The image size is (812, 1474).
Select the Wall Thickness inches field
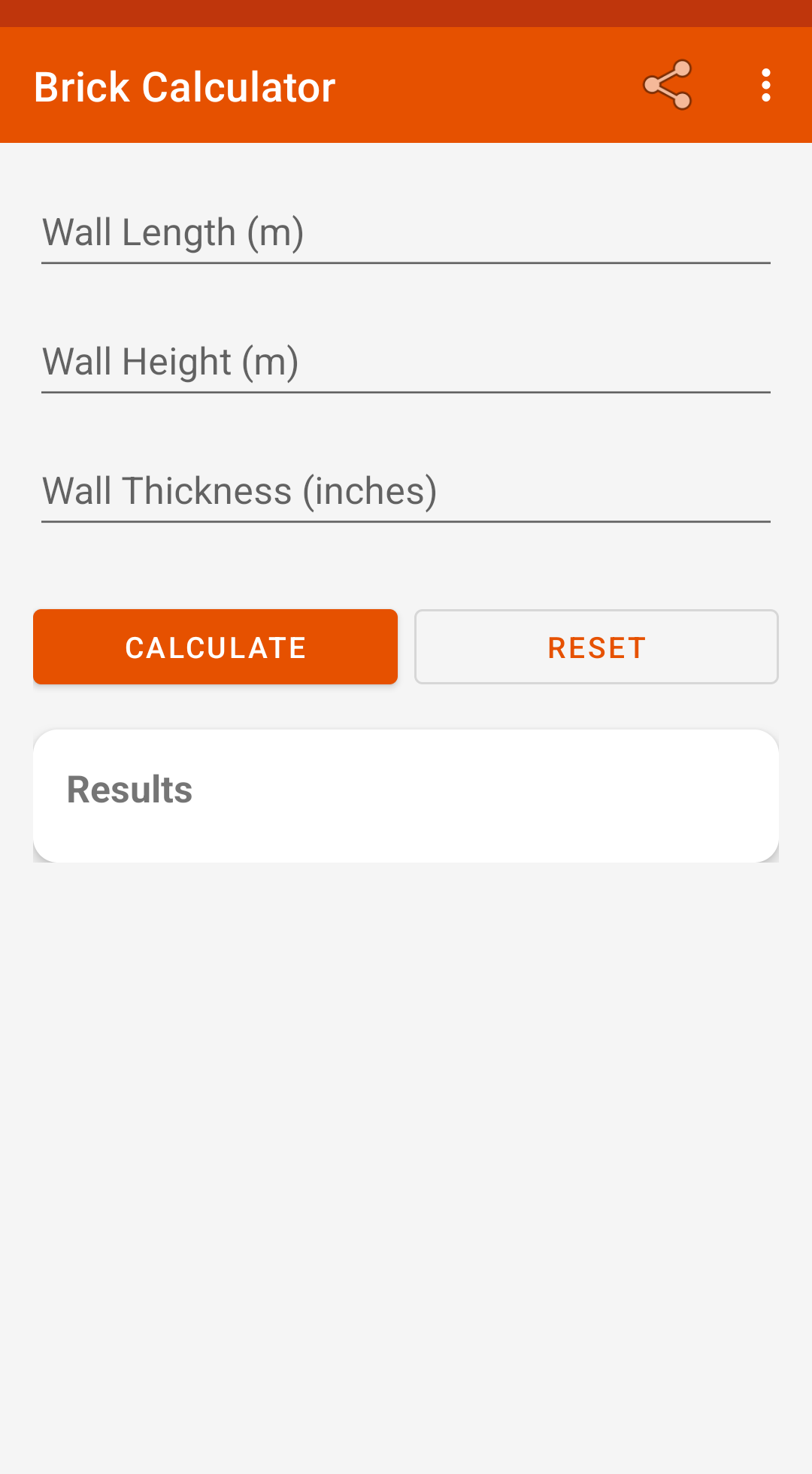pos(406,490)
